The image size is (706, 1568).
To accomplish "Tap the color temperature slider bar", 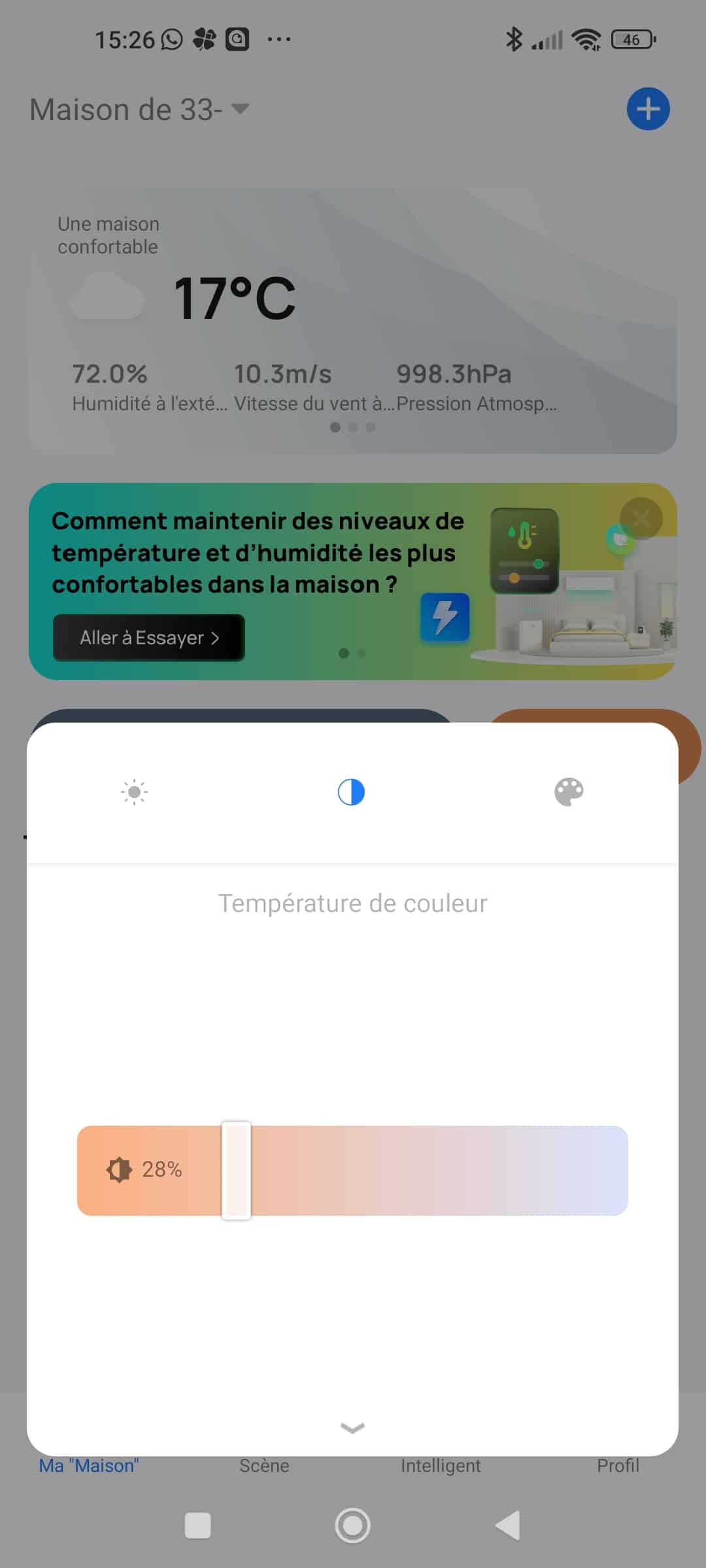I will 352,1170.
